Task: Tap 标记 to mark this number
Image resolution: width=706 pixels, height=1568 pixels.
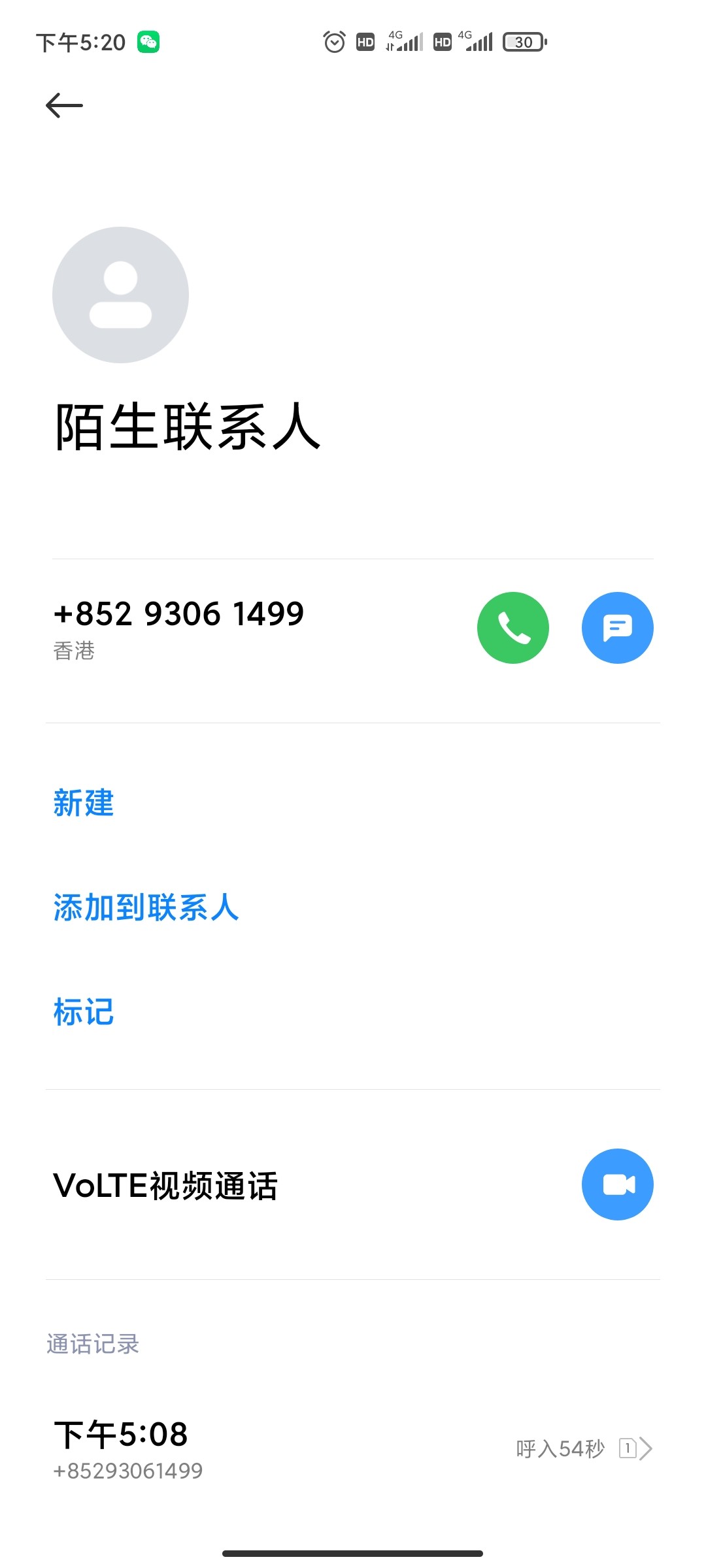Action: pos(83,1013)
